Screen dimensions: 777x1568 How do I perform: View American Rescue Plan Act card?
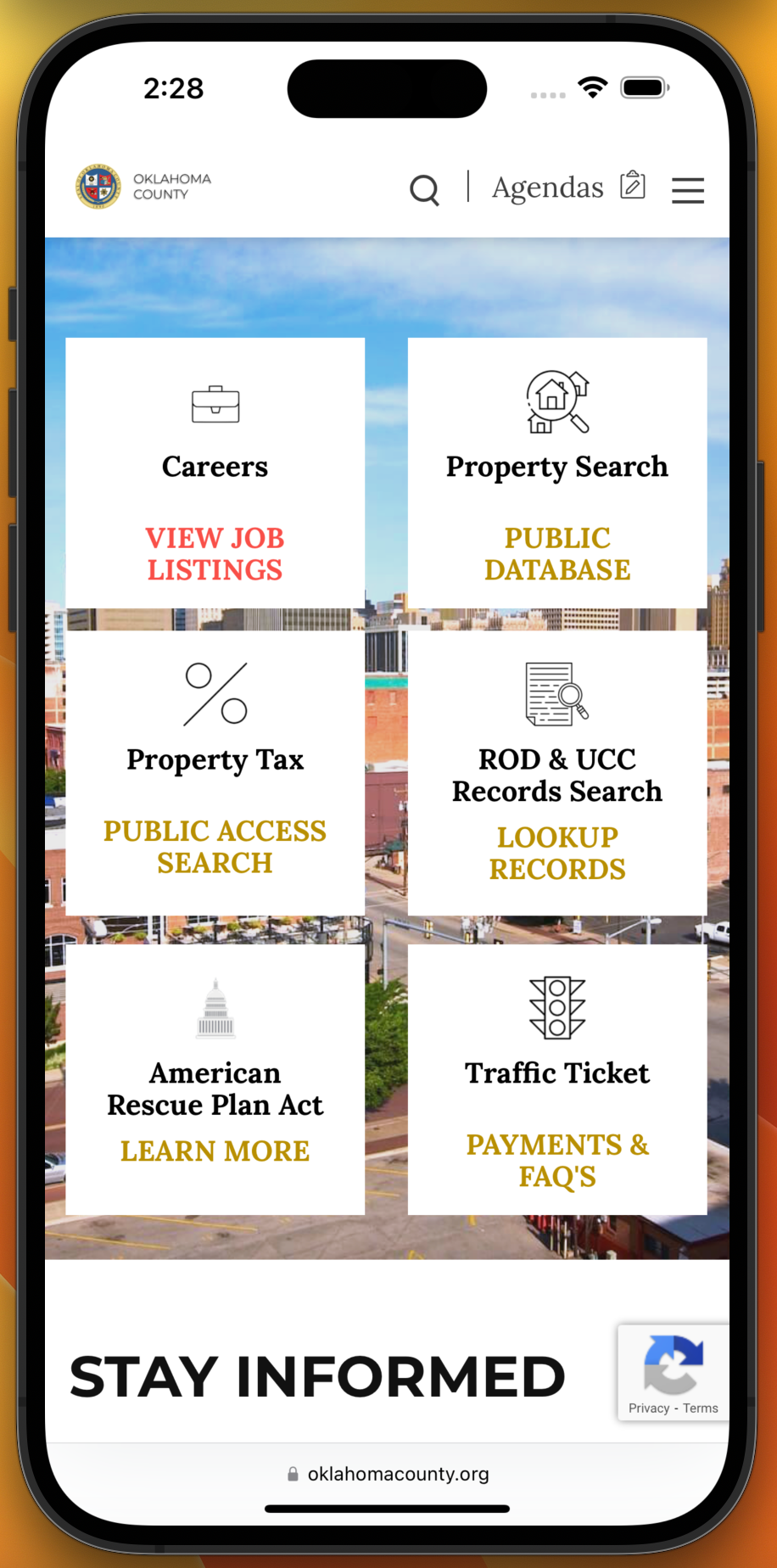(x=215, y=1079)
